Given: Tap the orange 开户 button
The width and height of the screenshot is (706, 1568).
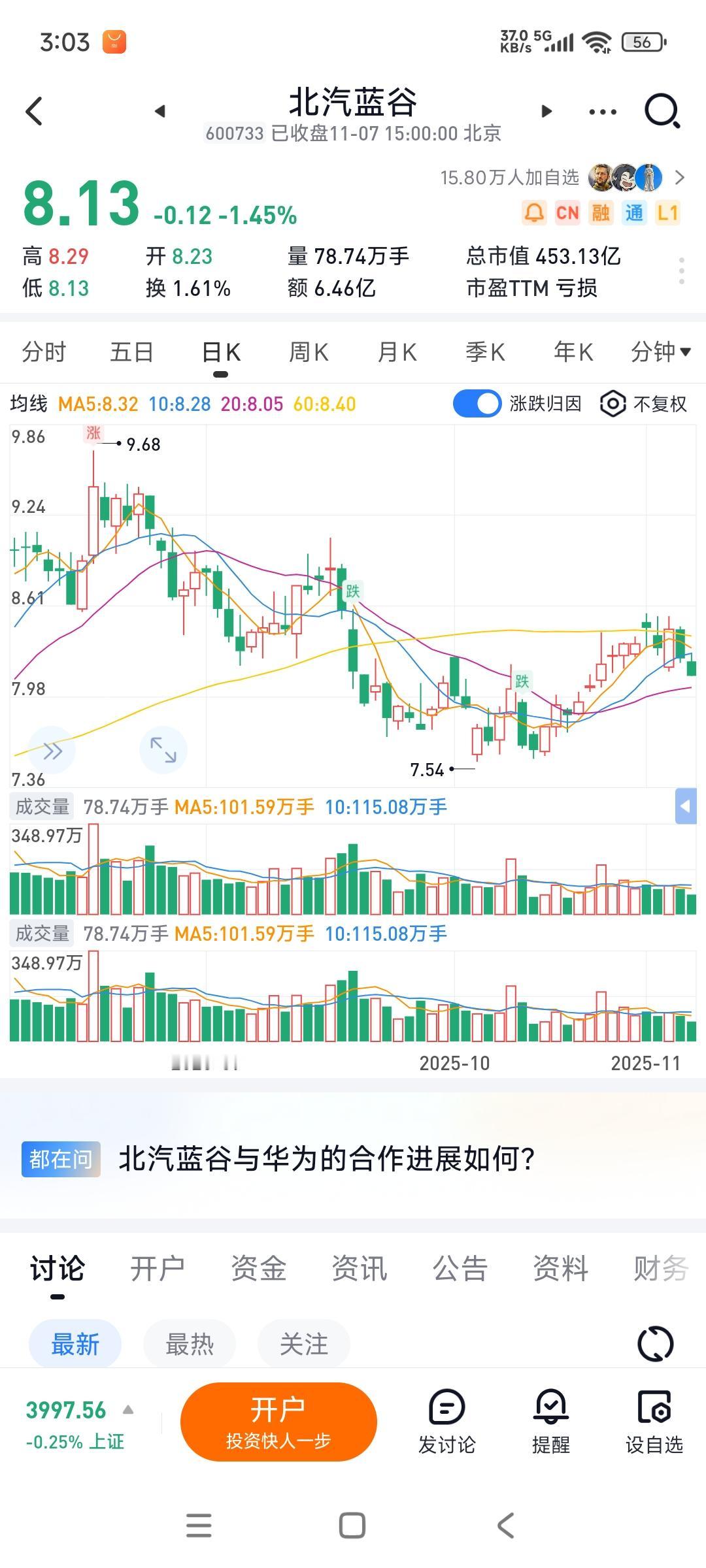Looking at the screenshot, I should pos(278,1422).
